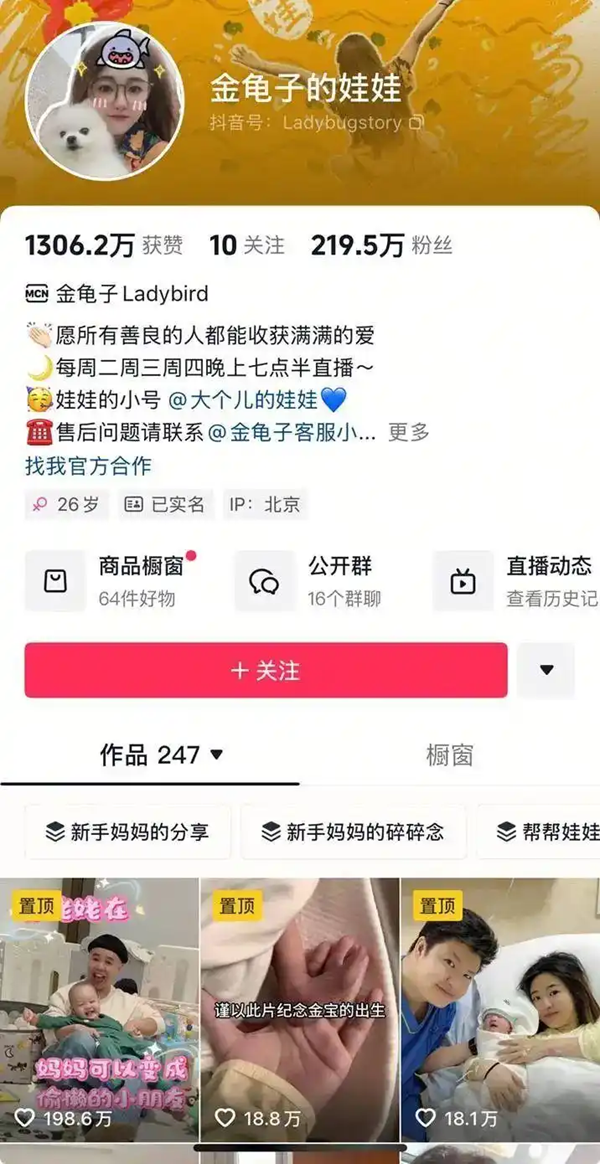Switch to the 橱窗 tab

click(449, 755)
